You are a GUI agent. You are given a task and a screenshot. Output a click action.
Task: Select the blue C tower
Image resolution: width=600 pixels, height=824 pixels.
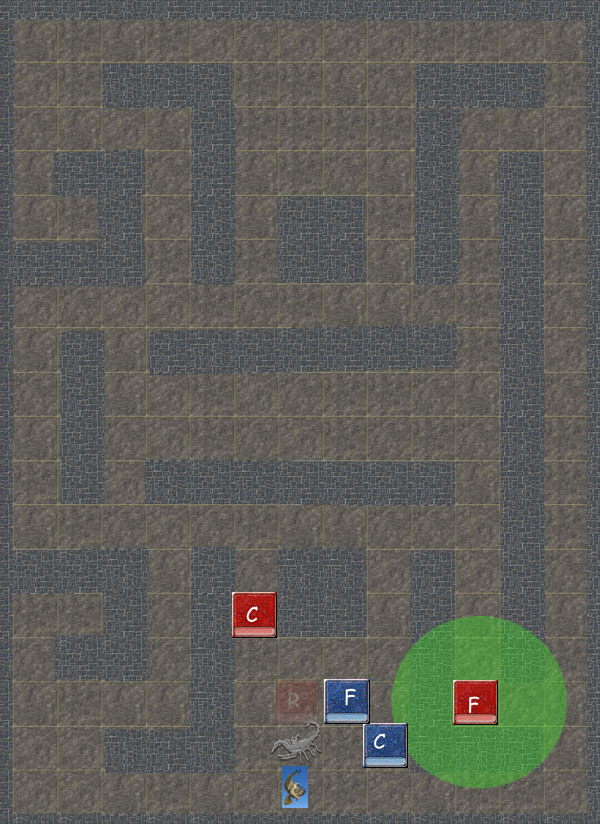385,745
